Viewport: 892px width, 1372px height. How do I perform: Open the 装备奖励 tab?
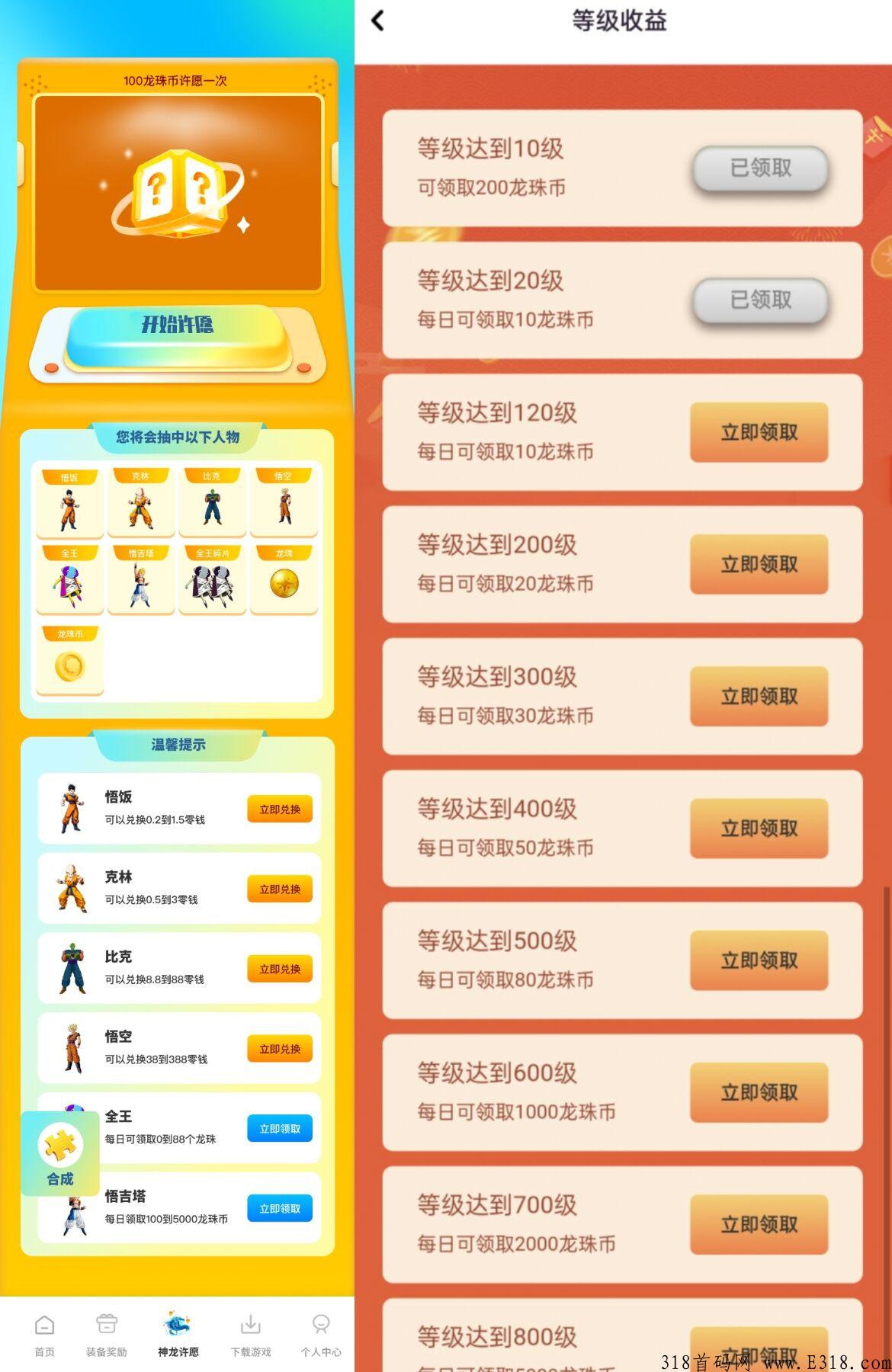click(107, 1335)
